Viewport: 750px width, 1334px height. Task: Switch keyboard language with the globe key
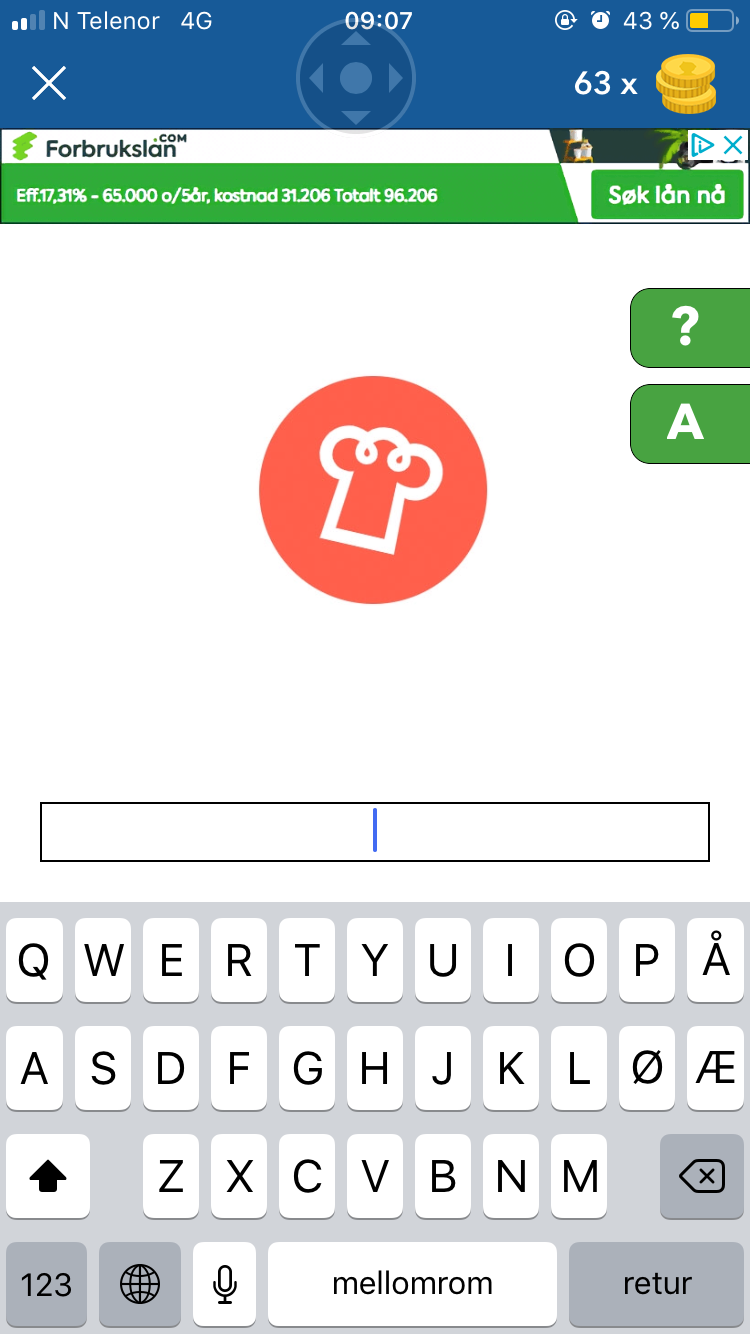(140, 1284)
